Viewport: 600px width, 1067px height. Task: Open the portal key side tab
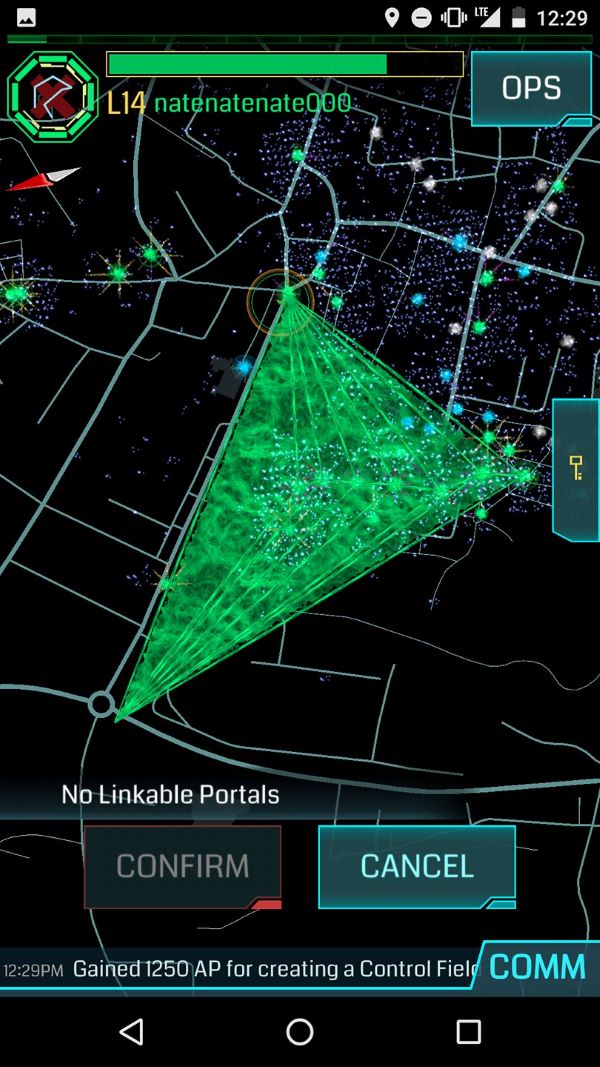point(576,468)
